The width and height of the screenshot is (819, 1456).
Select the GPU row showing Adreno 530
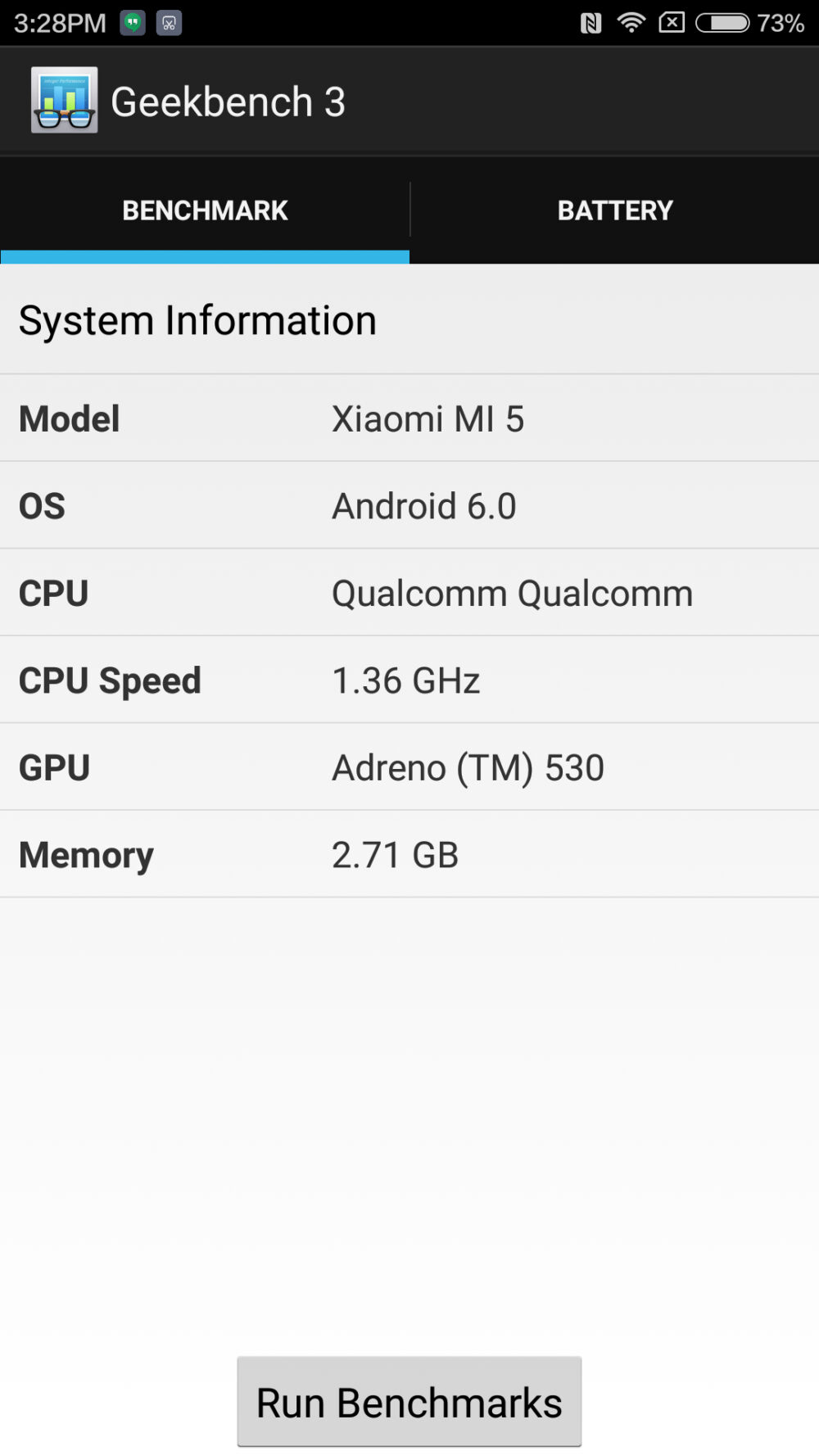409,767
